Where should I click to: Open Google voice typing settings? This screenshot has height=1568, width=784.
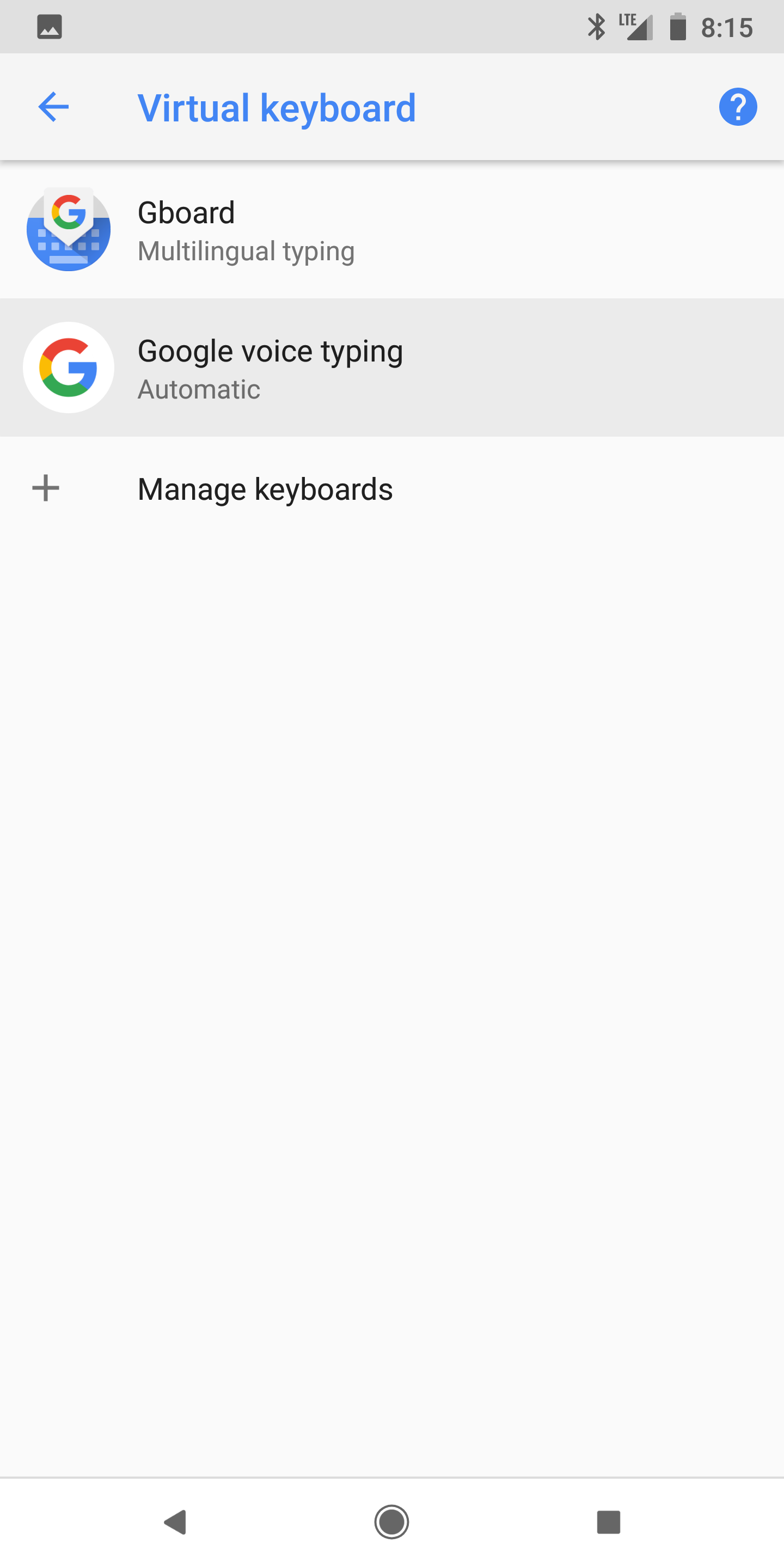(x=392, y=367)
